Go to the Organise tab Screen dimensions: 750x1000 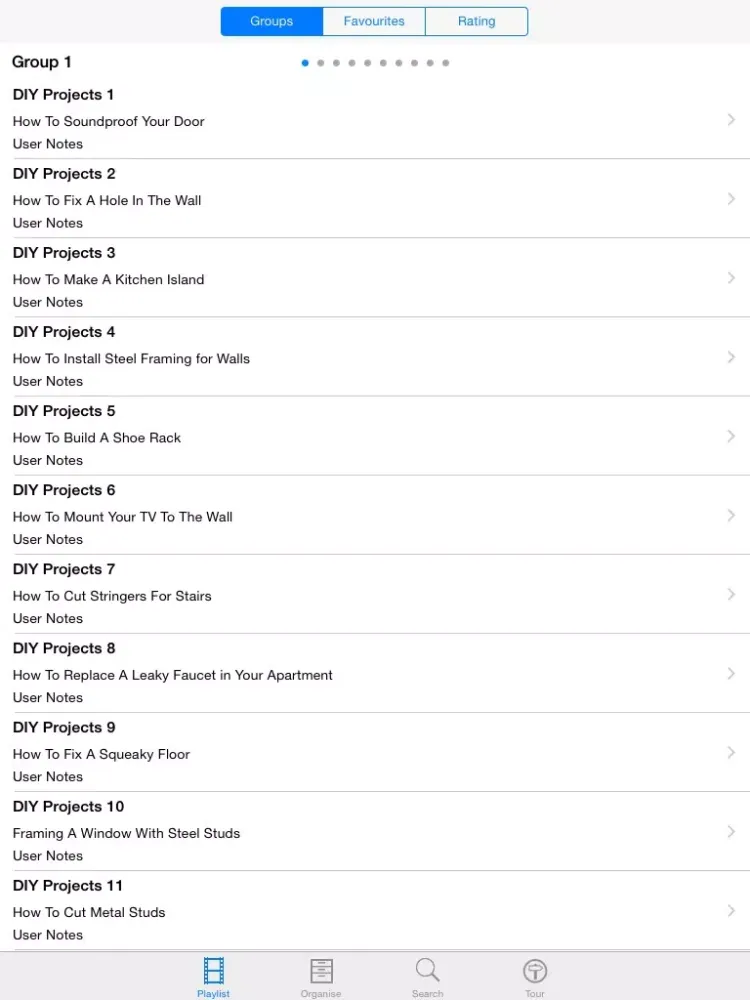point(321,977)
